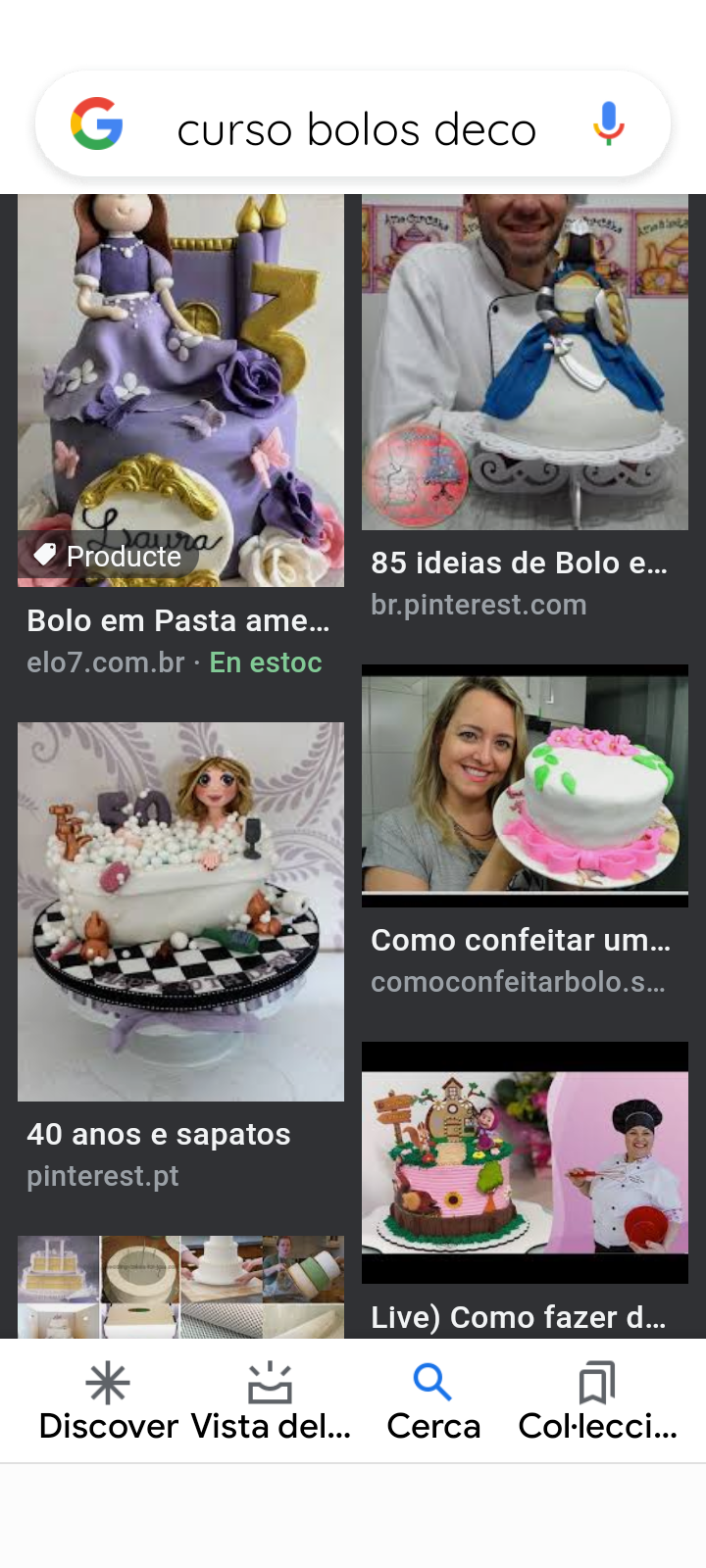Go to the 'Vista del...' tab
Image resolution: width=706 pixels, height=1568 pixels.
[x=270, y=1401]
